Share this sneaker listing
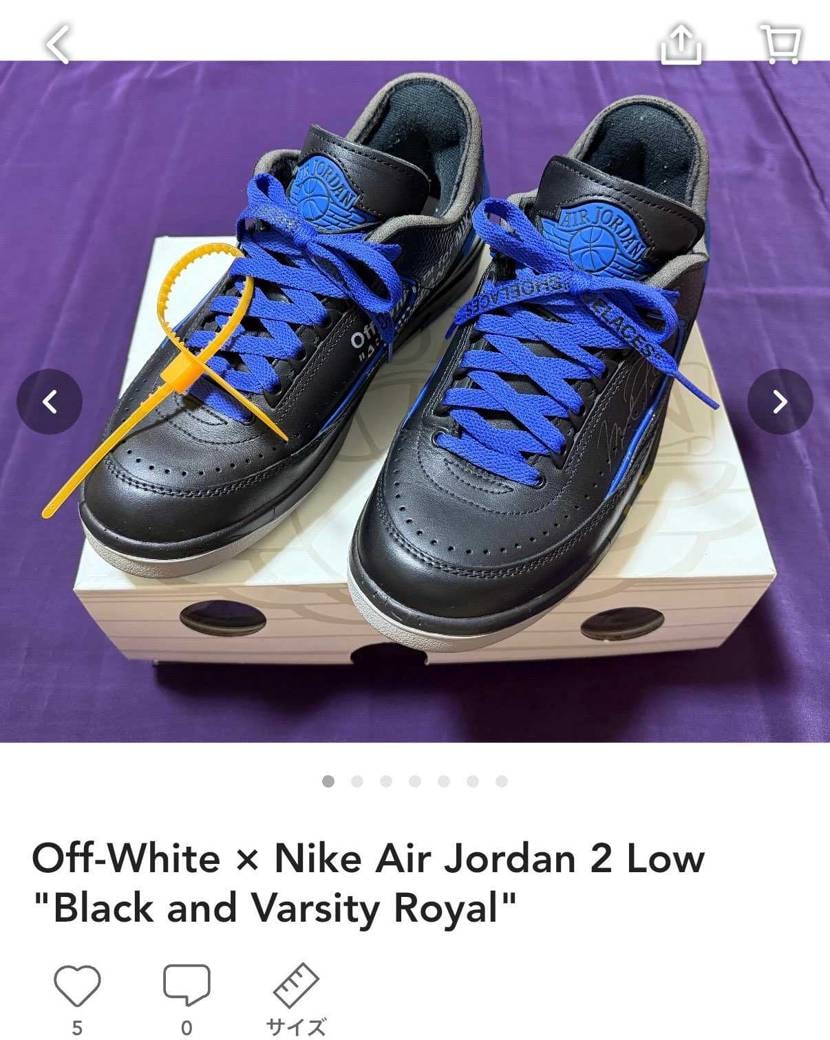This screenshot has width=830, height=1040. (x=682, y=43)
